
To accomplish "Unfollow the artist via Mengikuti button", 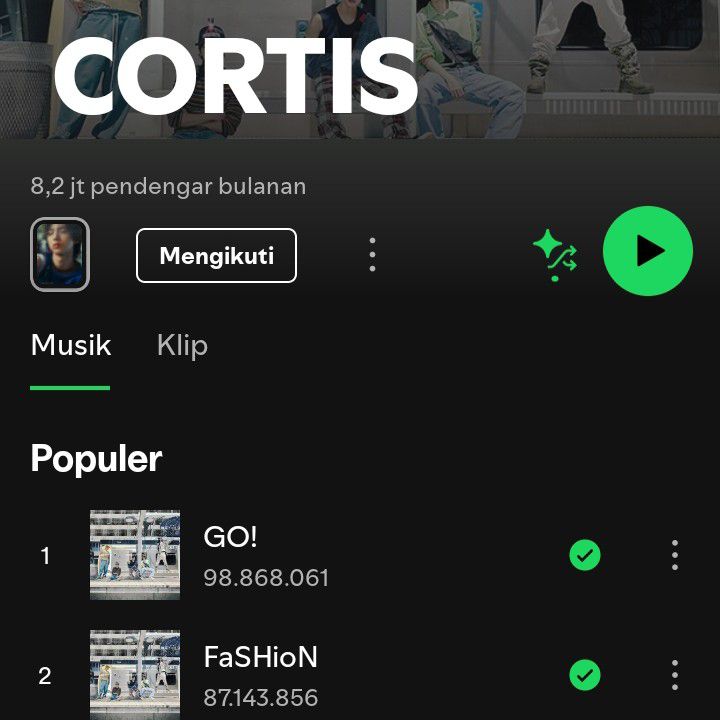I will point(216,255).
